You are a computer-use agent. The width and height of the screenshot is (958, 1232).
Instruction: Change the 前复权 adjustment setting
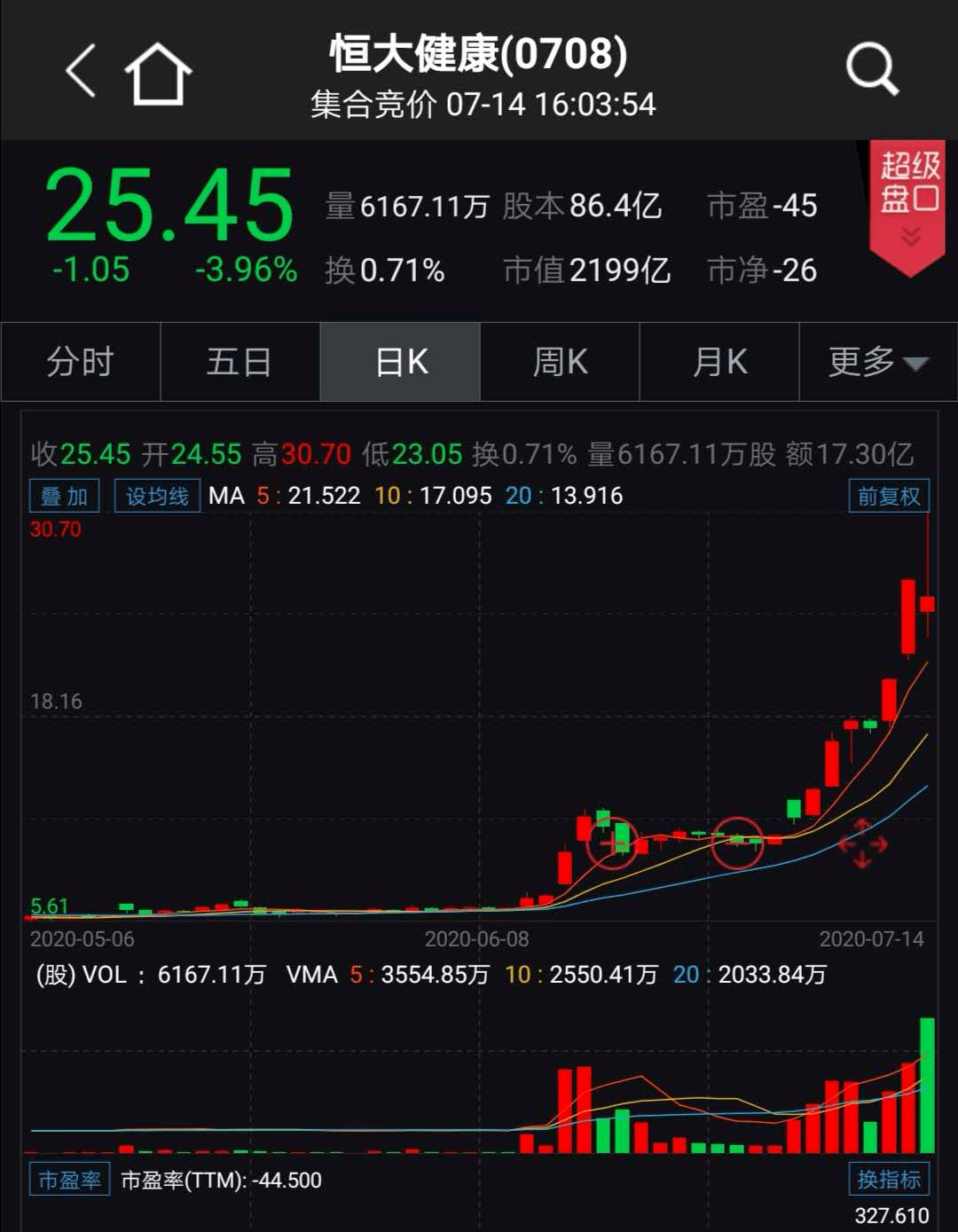click(x=889, y=496)
